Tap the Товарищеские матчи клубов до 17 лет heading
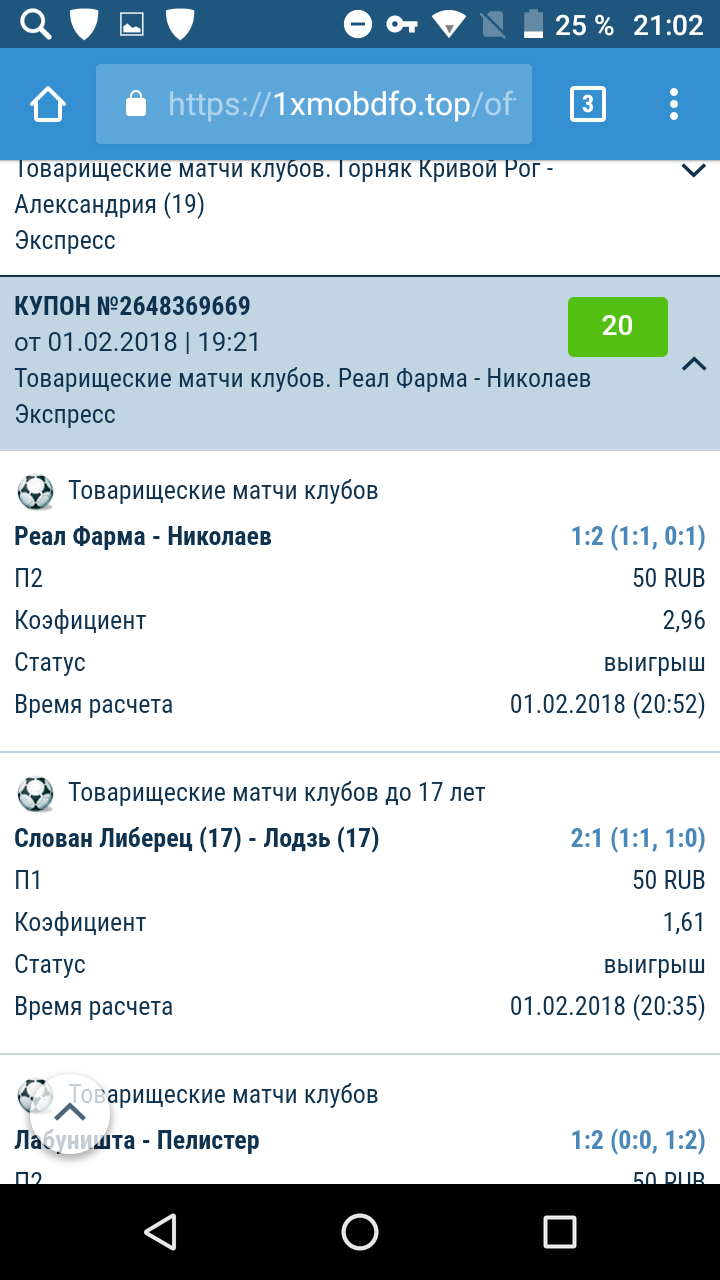Screen dimensions: 720x1280 coord(276,792)
